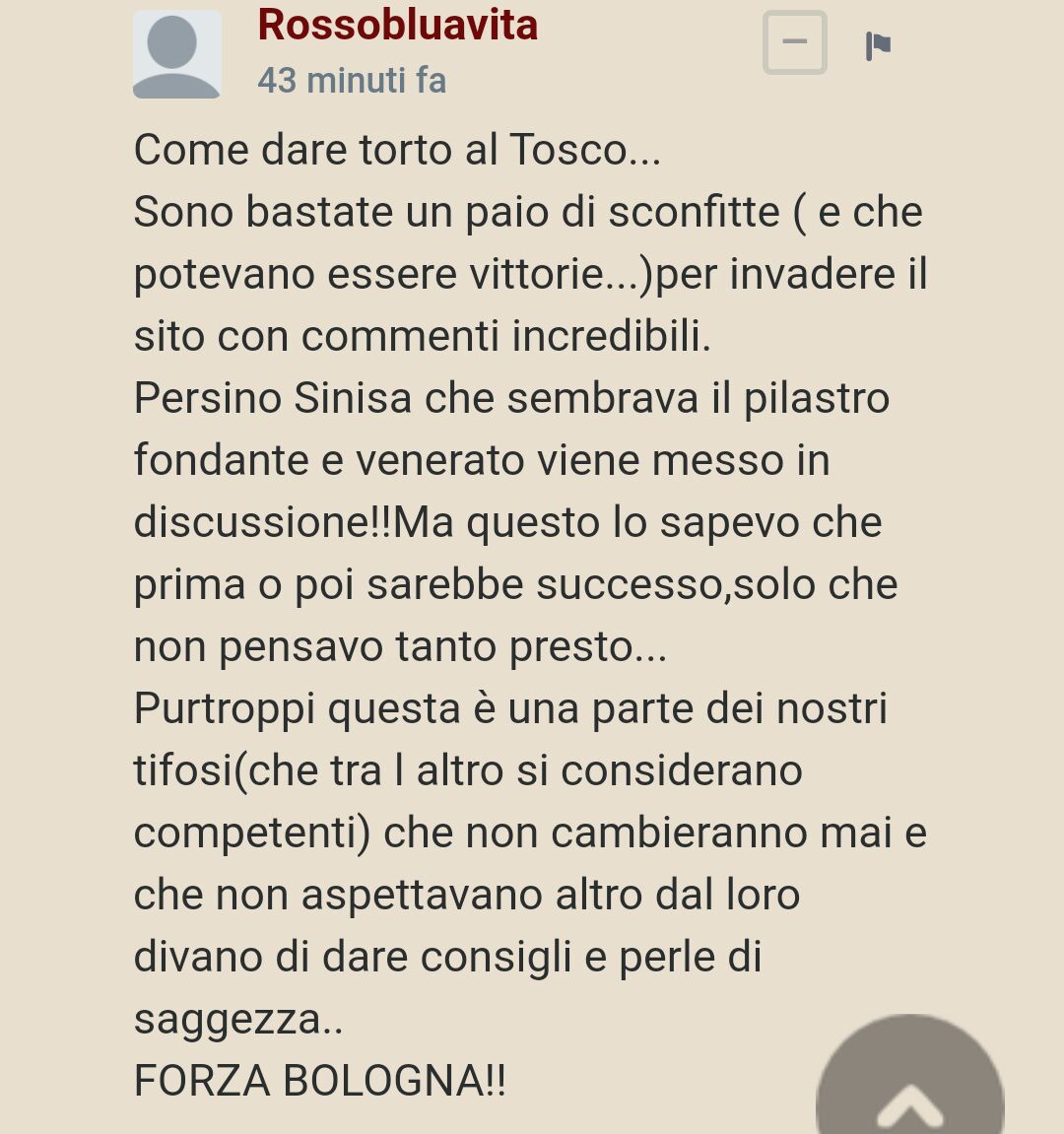Open Rossobluavita's user profile
Viewport: 1064px width, 1134px height.
click(397, 25)
